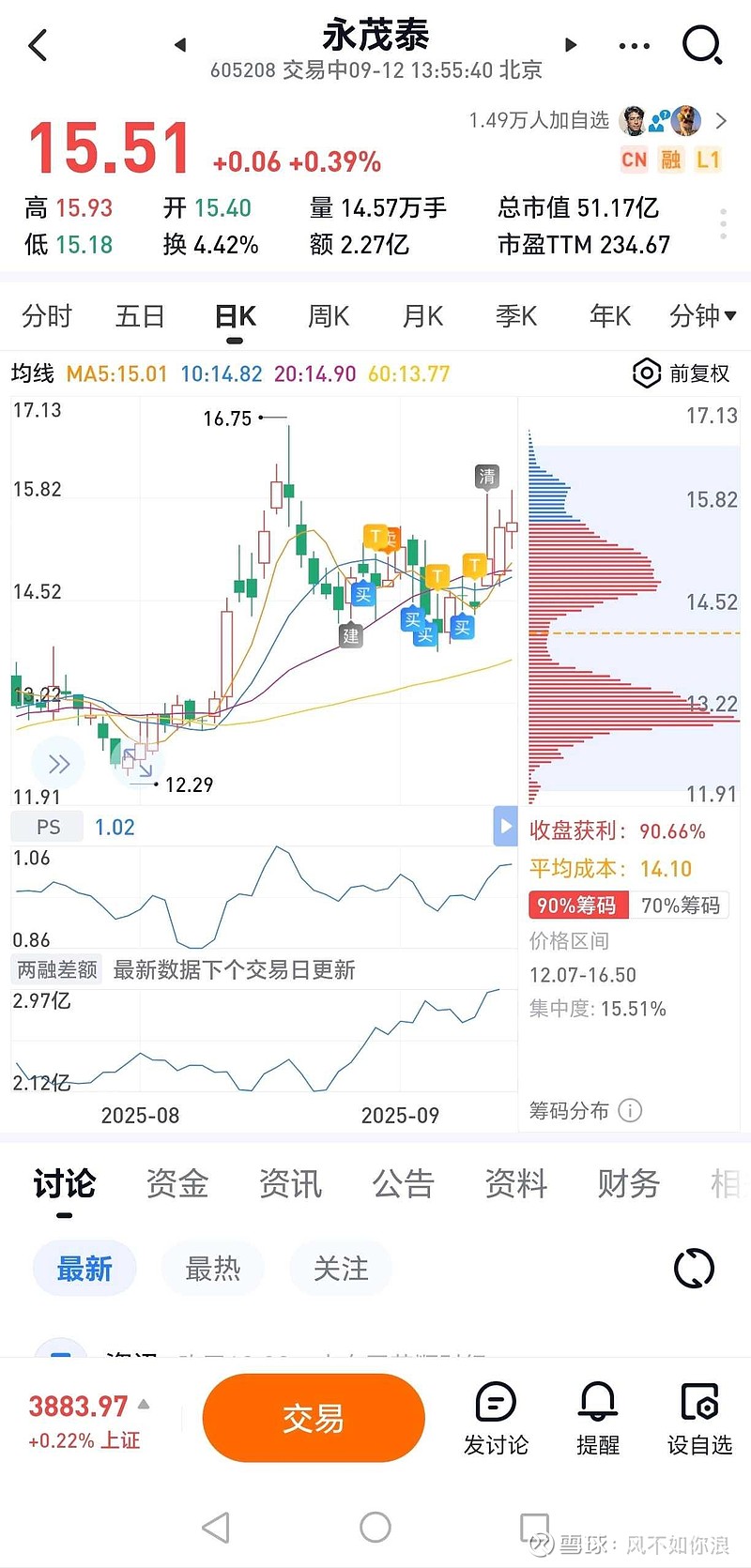Tap the orange 交易 button

click(x=314, y=1417)
